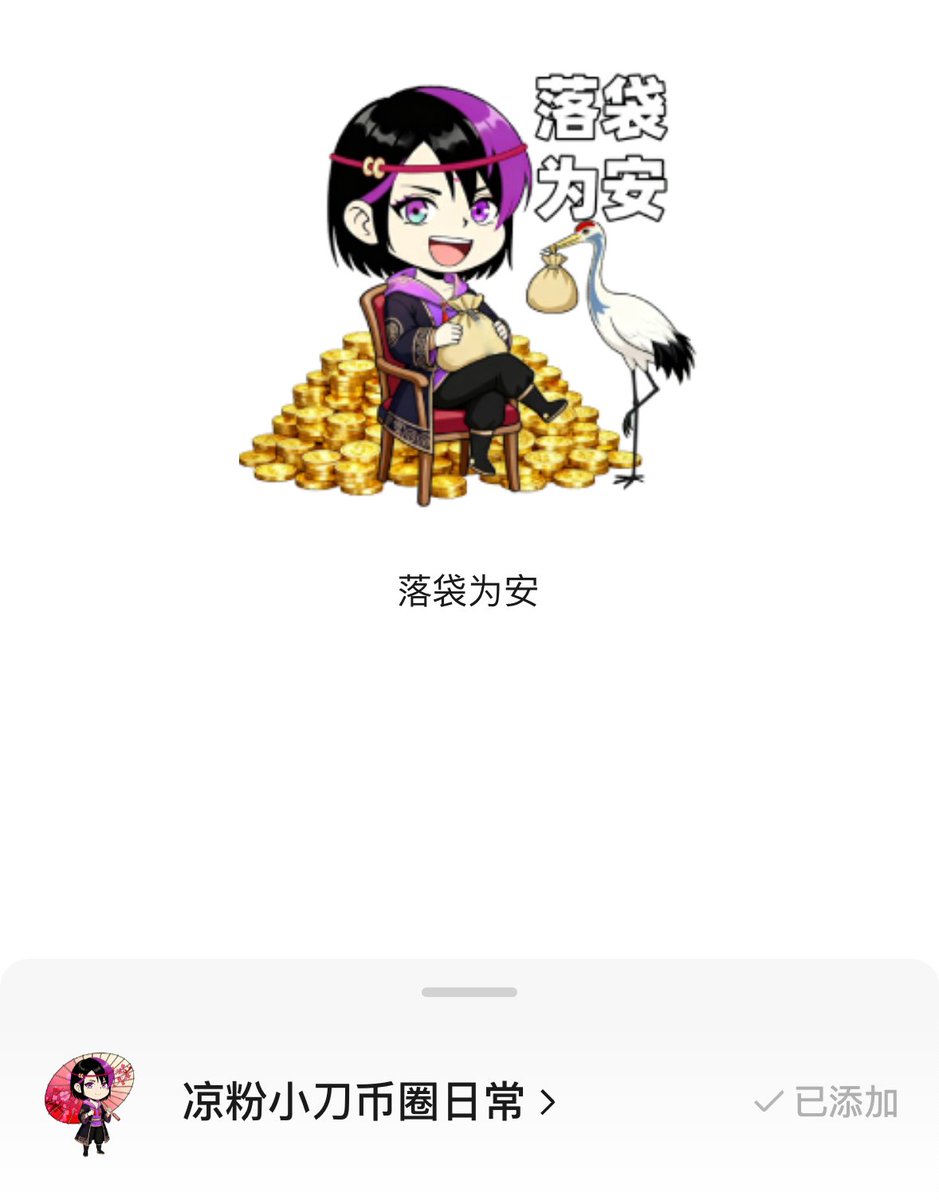
Task: Open the sticker pack umbrella avatar
Action: pyautogui.click(x=89, y=1103)
